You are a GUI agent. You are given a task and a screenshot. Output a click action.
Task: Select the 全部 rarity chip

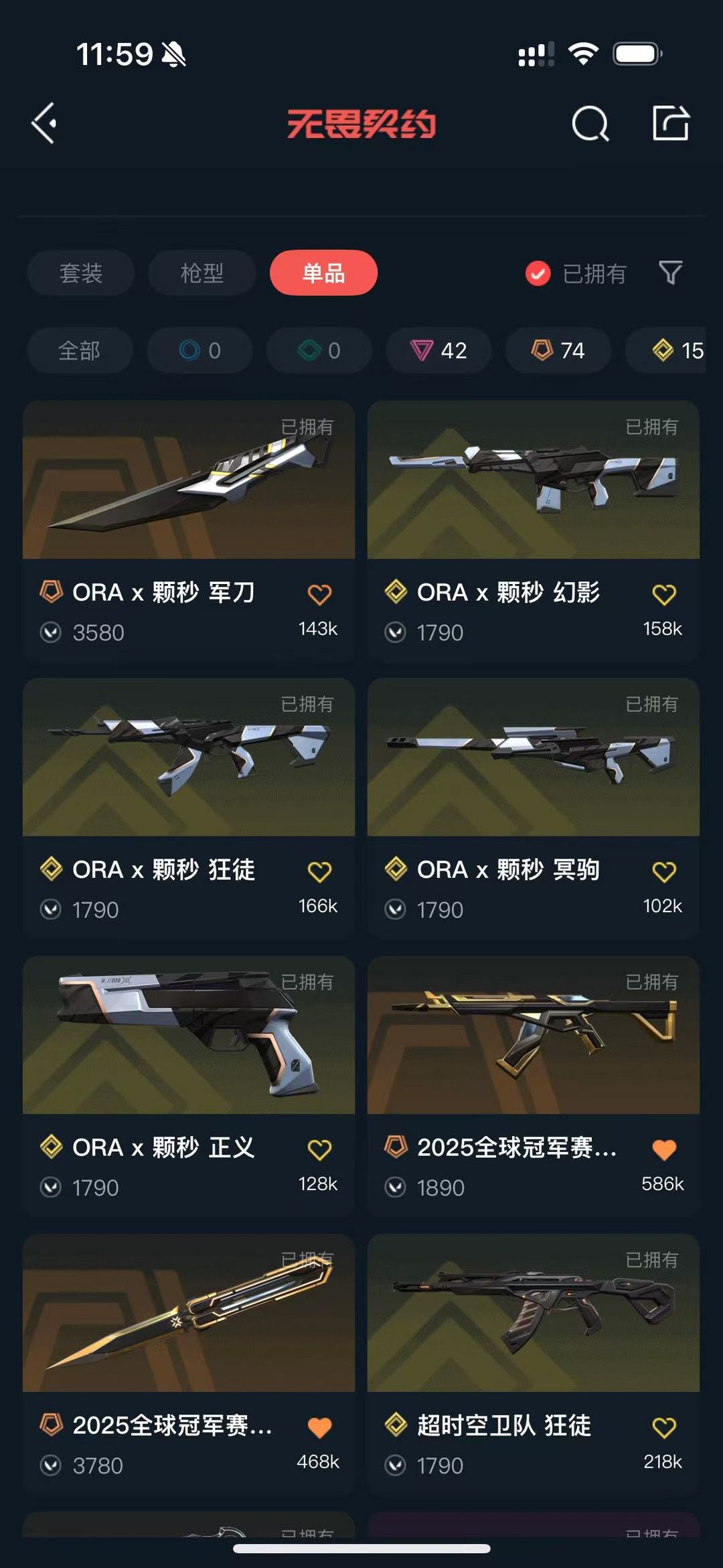(80, 350)
